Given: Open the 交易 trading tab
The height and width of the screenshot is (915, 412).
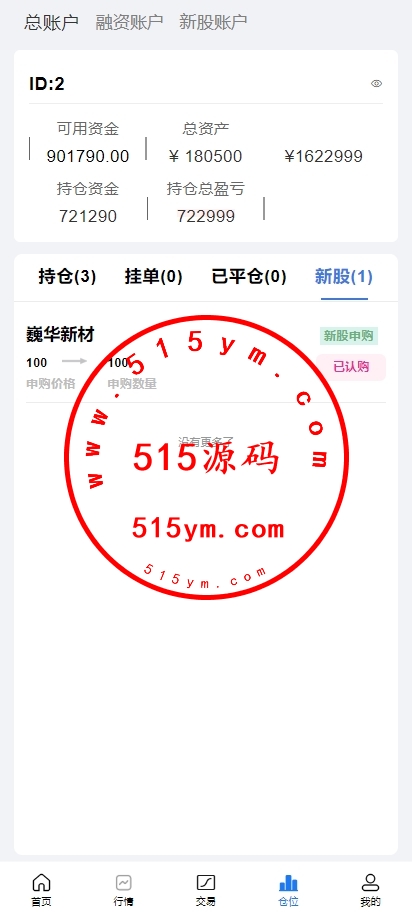Looking at the screenshot, I should [205, 890].
